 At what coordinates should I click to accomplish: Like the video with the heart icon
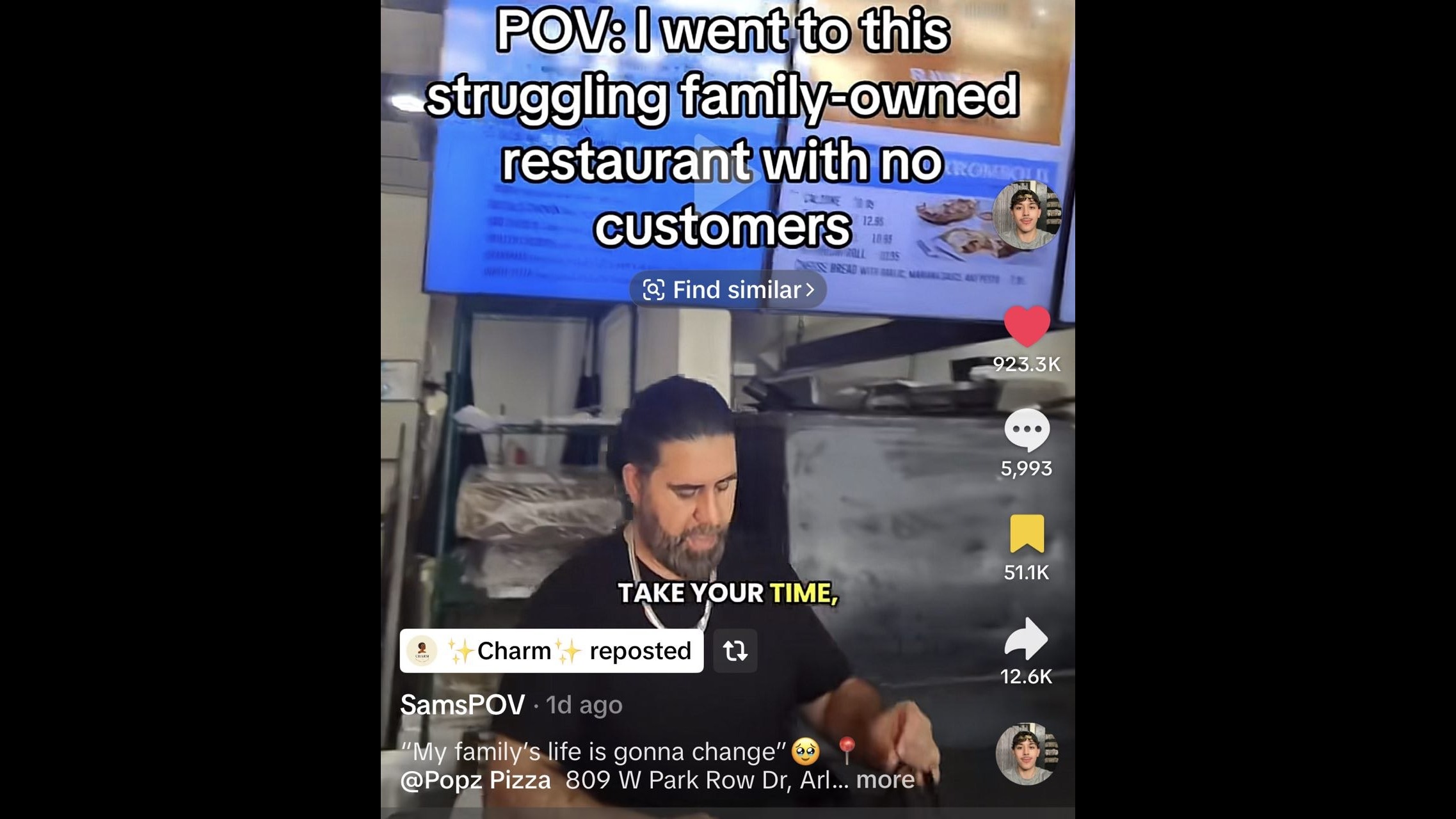(x=1027, y=326)
